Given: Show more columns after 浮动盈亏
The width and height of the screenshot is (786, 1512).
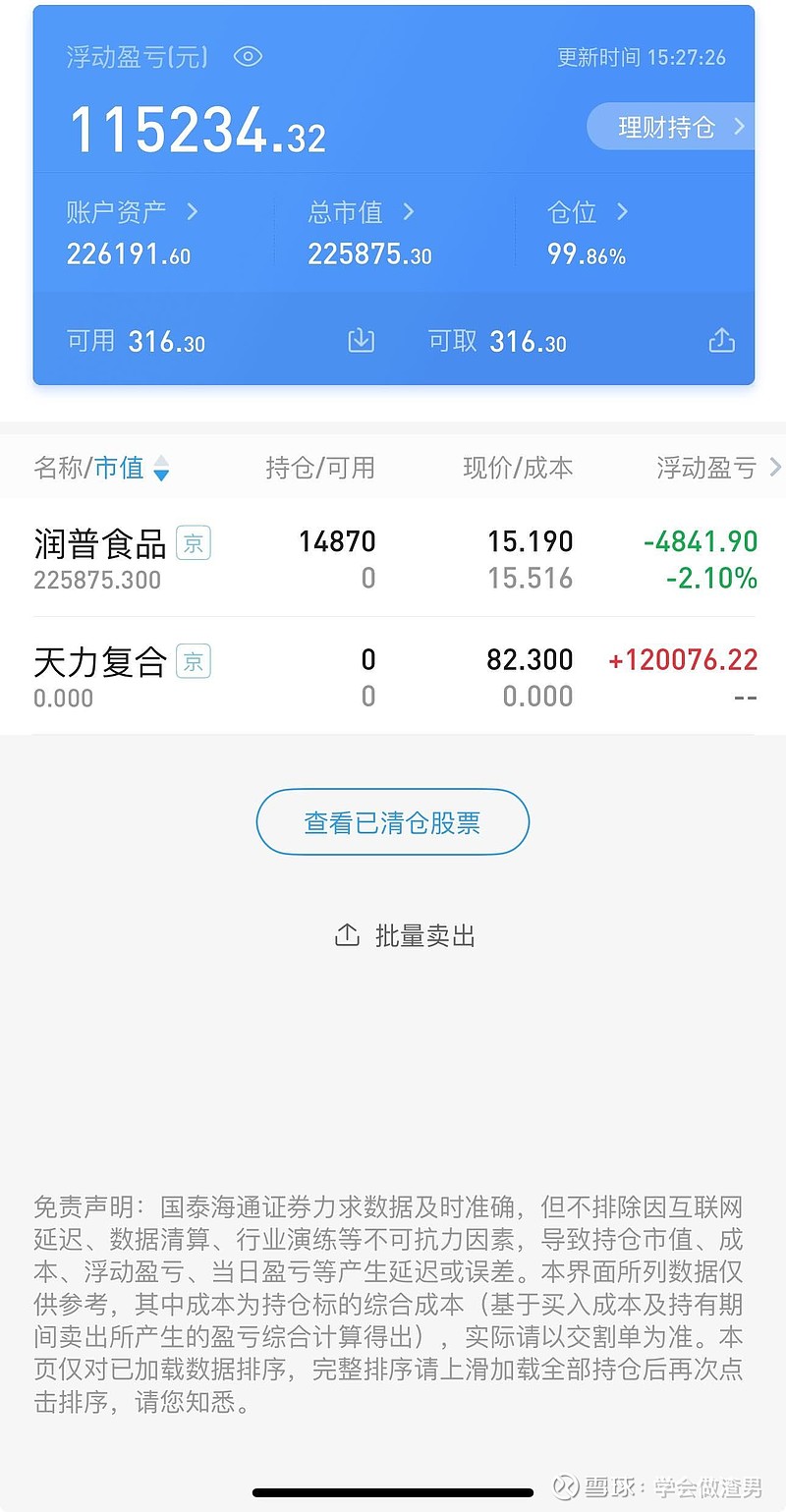Looking at the screenshot, I should 773,468.
